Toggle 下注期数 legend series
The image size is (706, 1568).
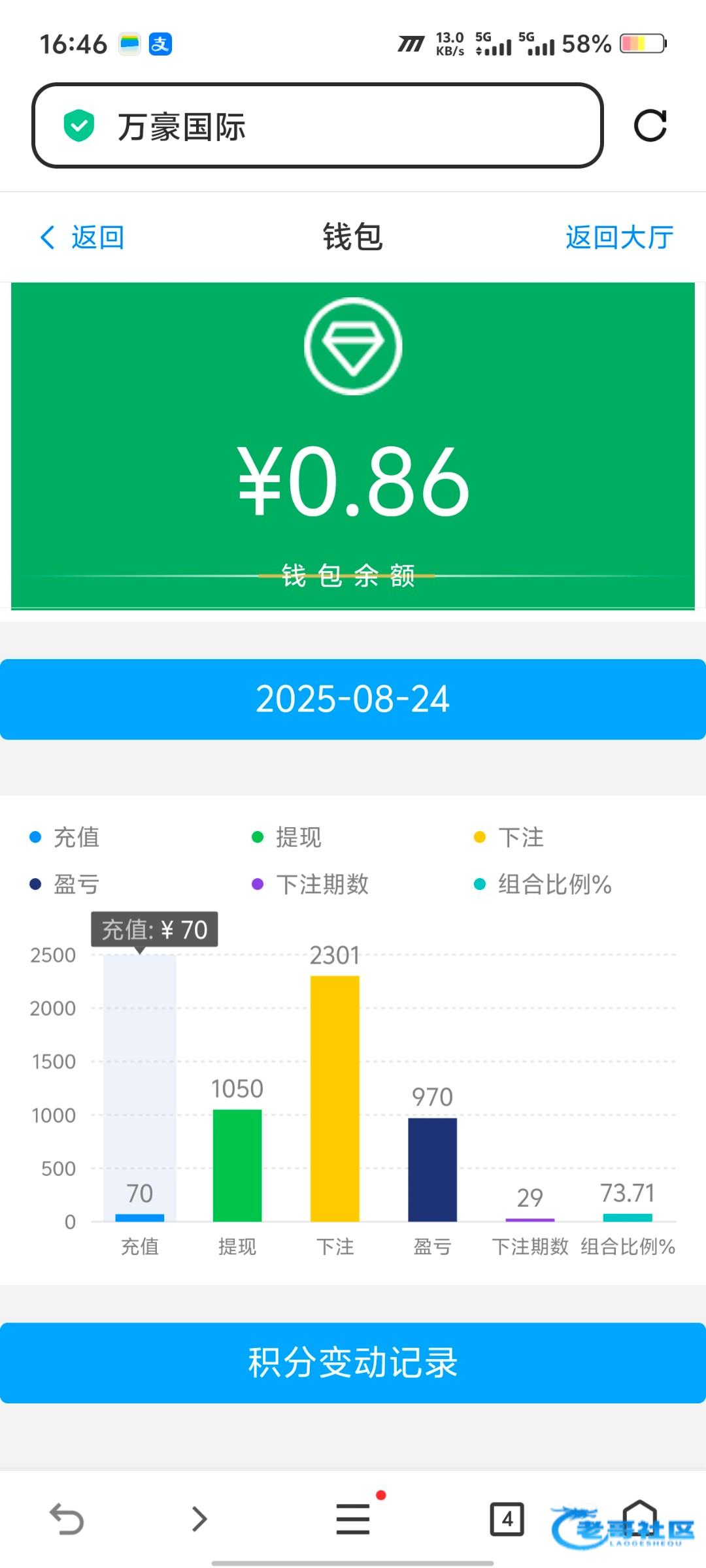pos(311,885)
